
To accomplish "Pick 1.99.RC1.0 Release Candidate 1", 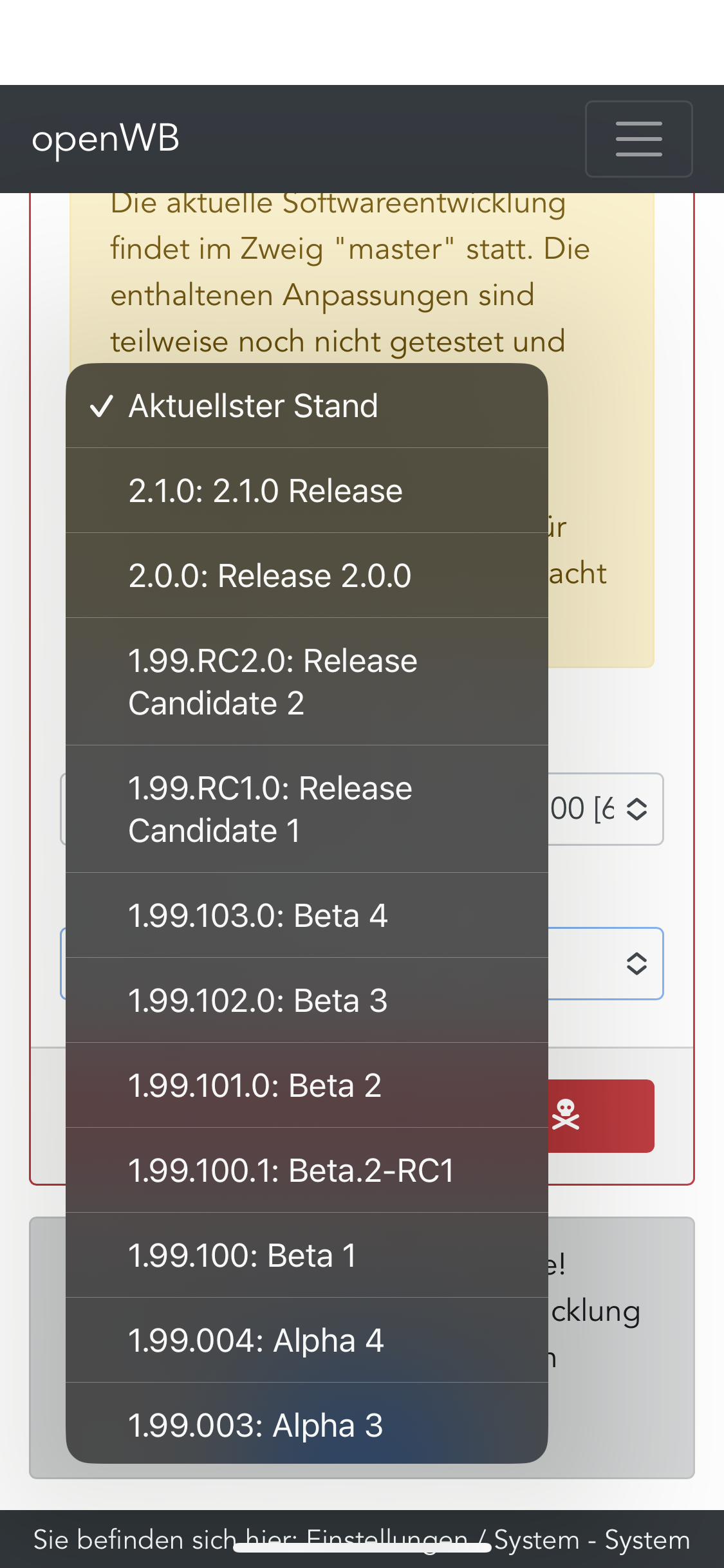I will click(306, 809).
